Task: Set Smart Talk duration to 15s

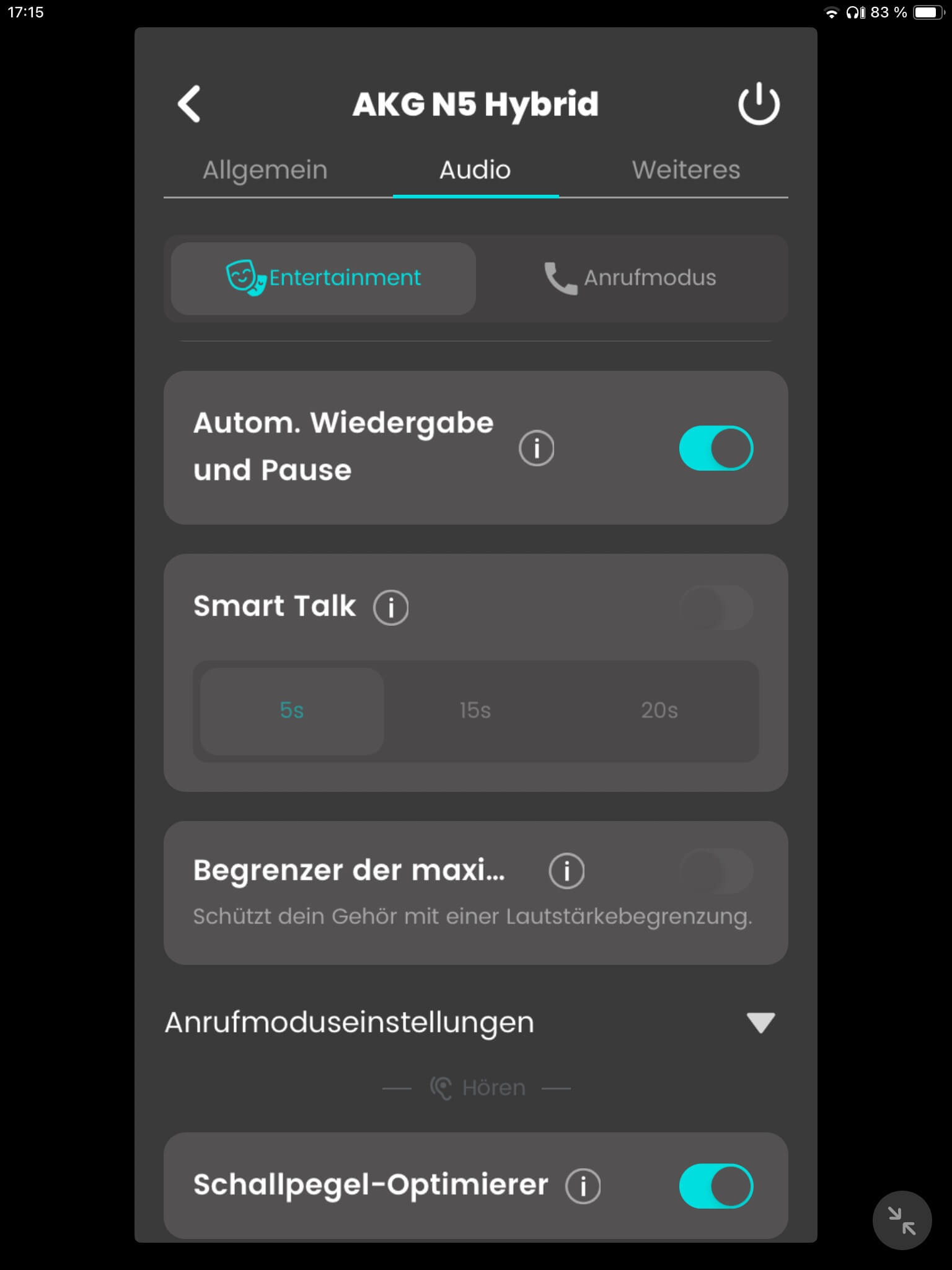Action: click(x=475, y=711)
